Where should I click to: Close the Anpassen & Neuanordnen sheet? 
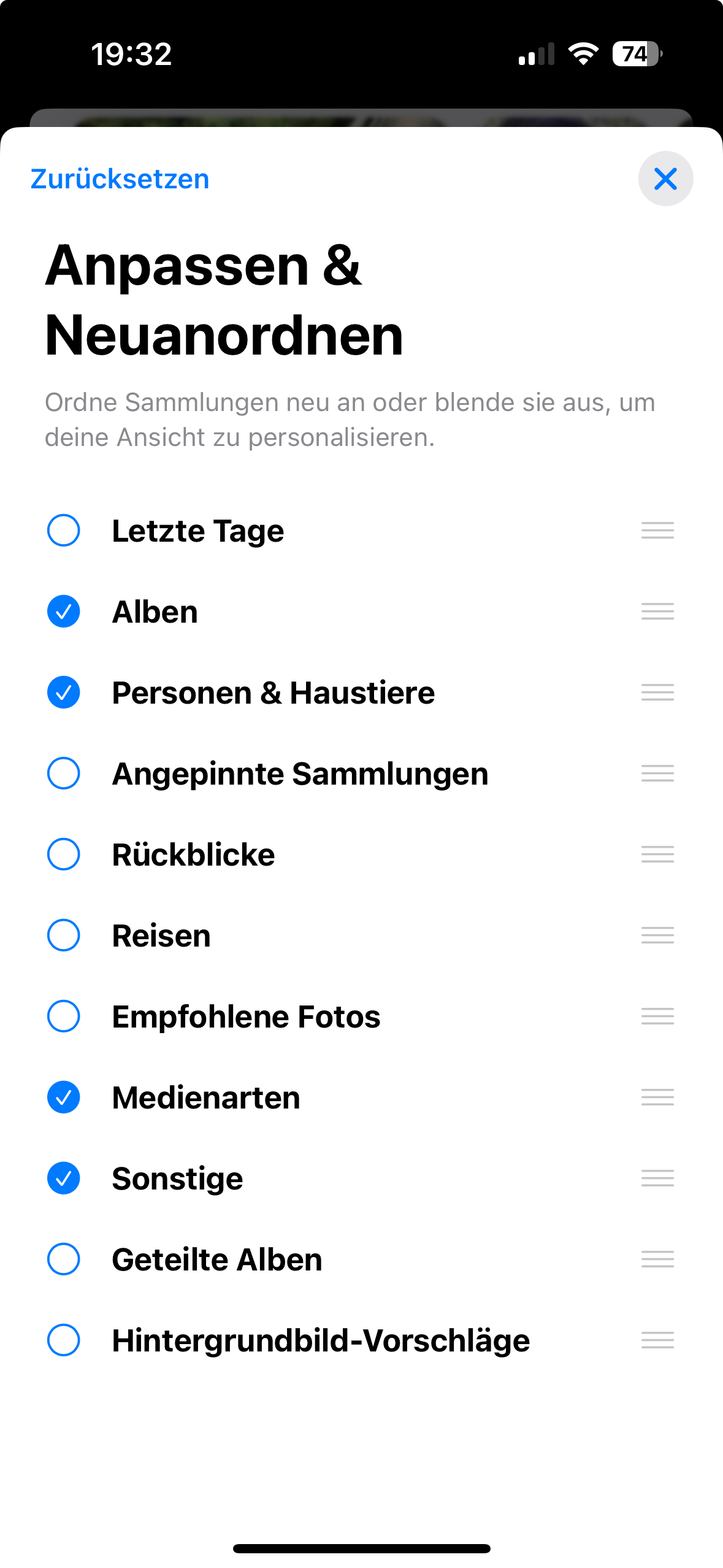(x=665, y=179)
